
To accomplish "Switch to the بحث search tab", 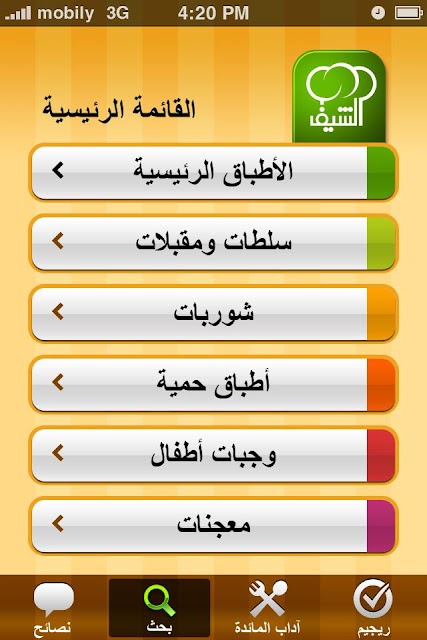I will [160, 608].
